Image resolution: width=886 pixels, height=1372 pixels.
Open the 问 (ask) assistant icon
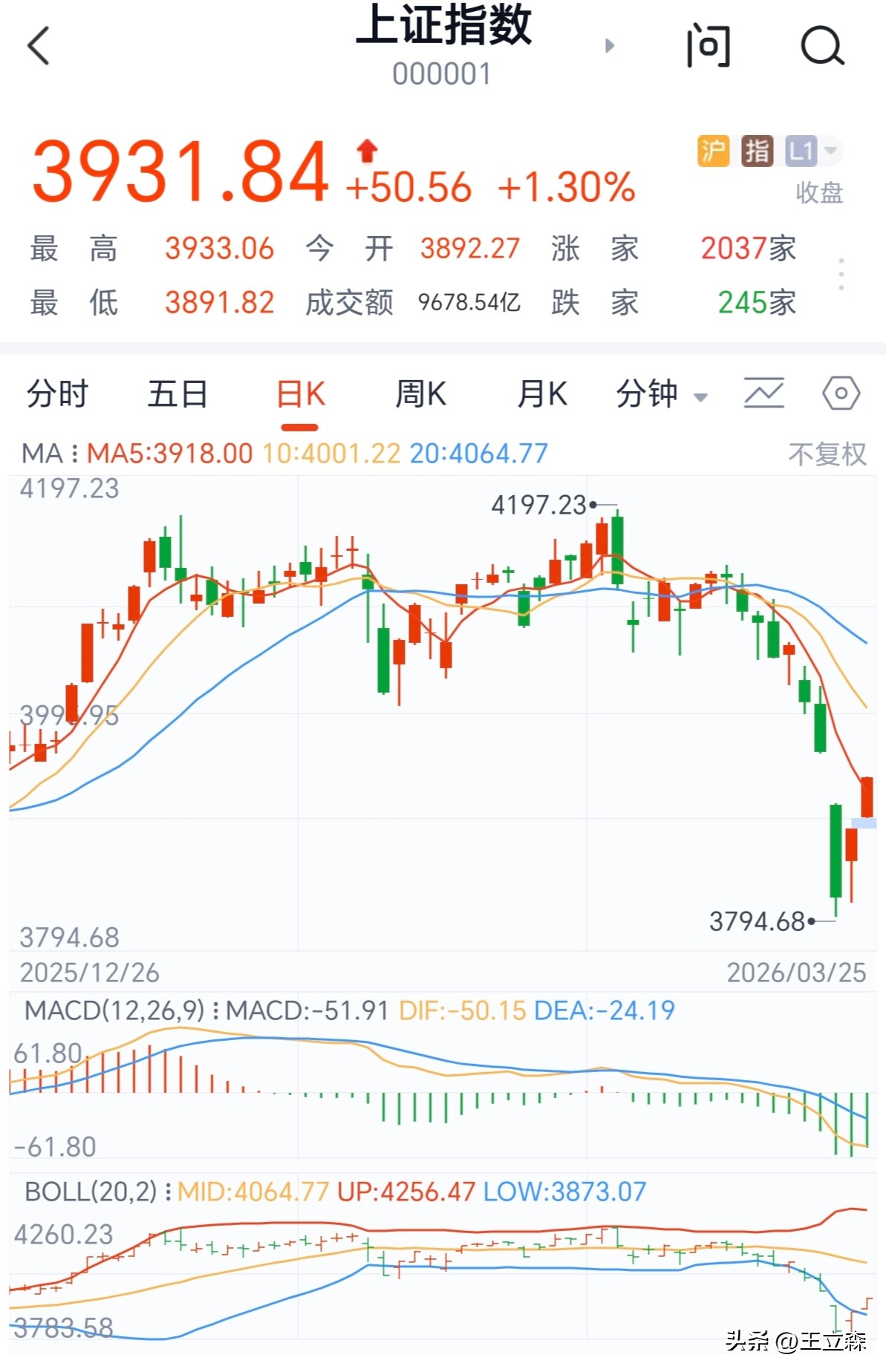coord(707,46)
